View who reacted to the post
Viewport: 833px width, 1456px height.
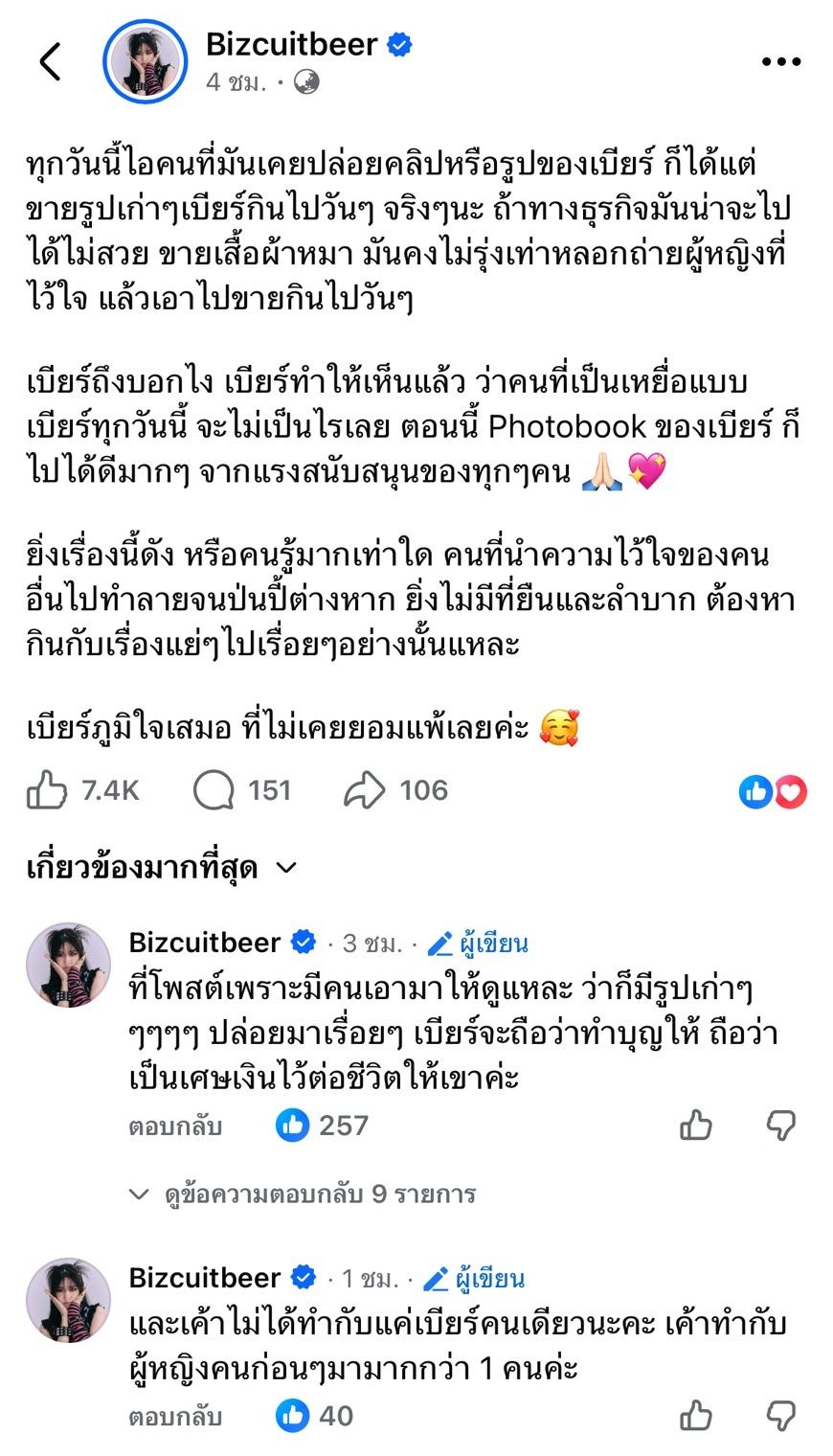tap(773, 792)
